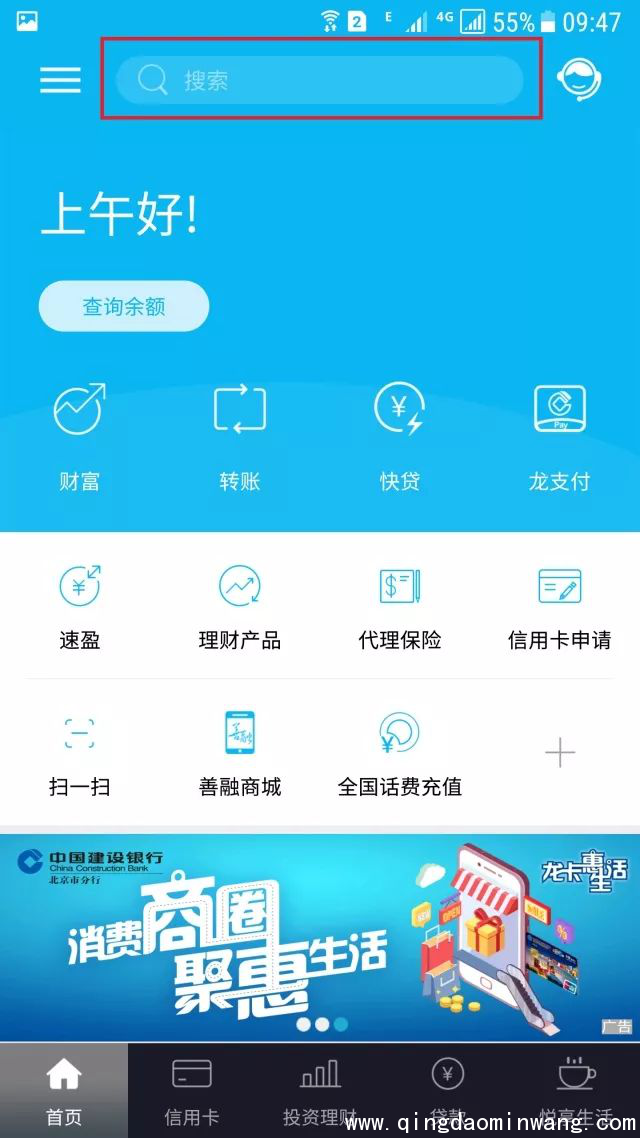The width and height of the screenshot is (640, 1138).
Task: Tap the 搜索 search box
Action: pyautogui.click(x=320, y=80)
